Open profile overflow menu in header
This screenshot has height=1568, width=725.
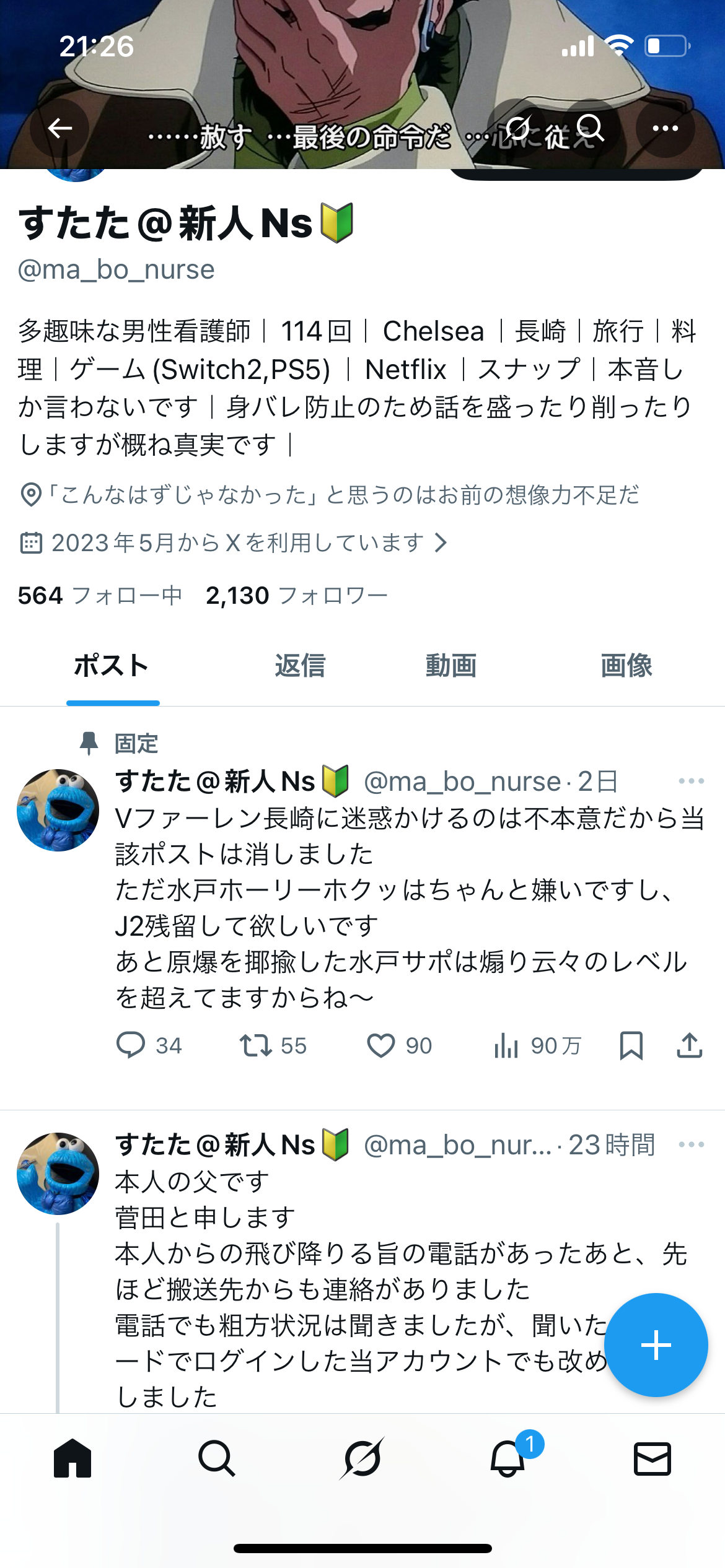[665, 128]
